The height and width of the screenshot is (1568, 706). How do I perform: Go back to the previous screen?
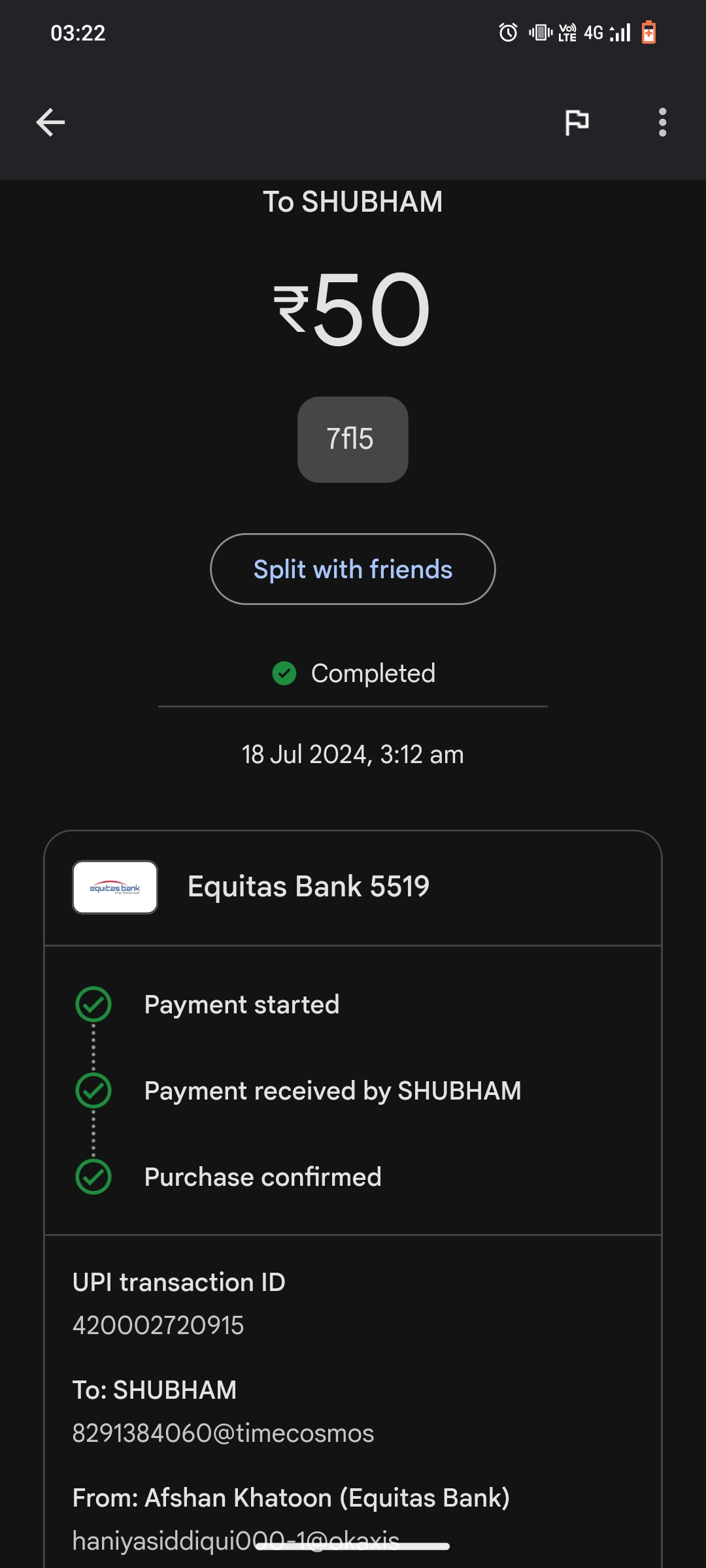coord(50,122)
